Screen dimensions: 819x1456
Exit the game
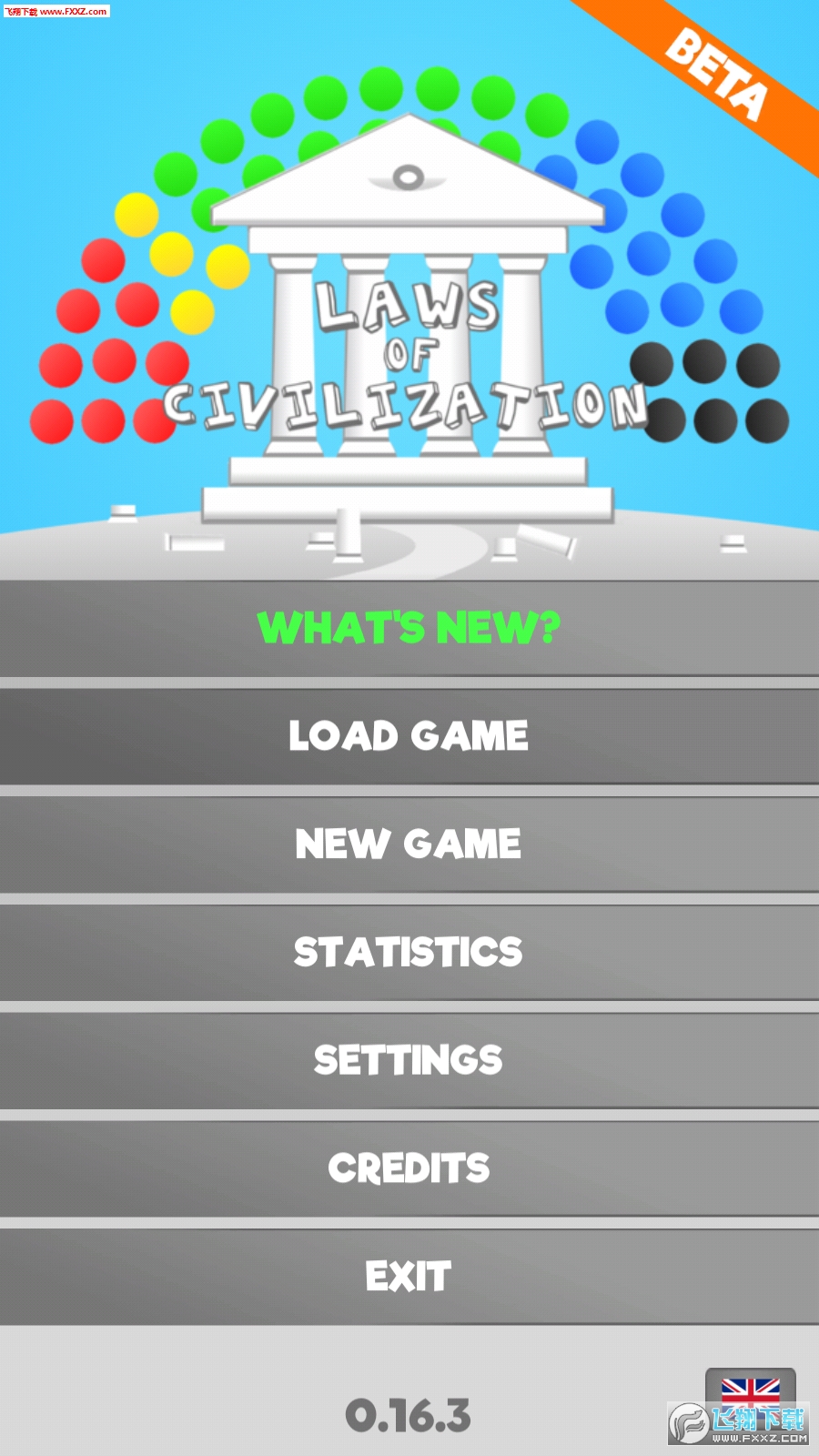(409, 1277)
